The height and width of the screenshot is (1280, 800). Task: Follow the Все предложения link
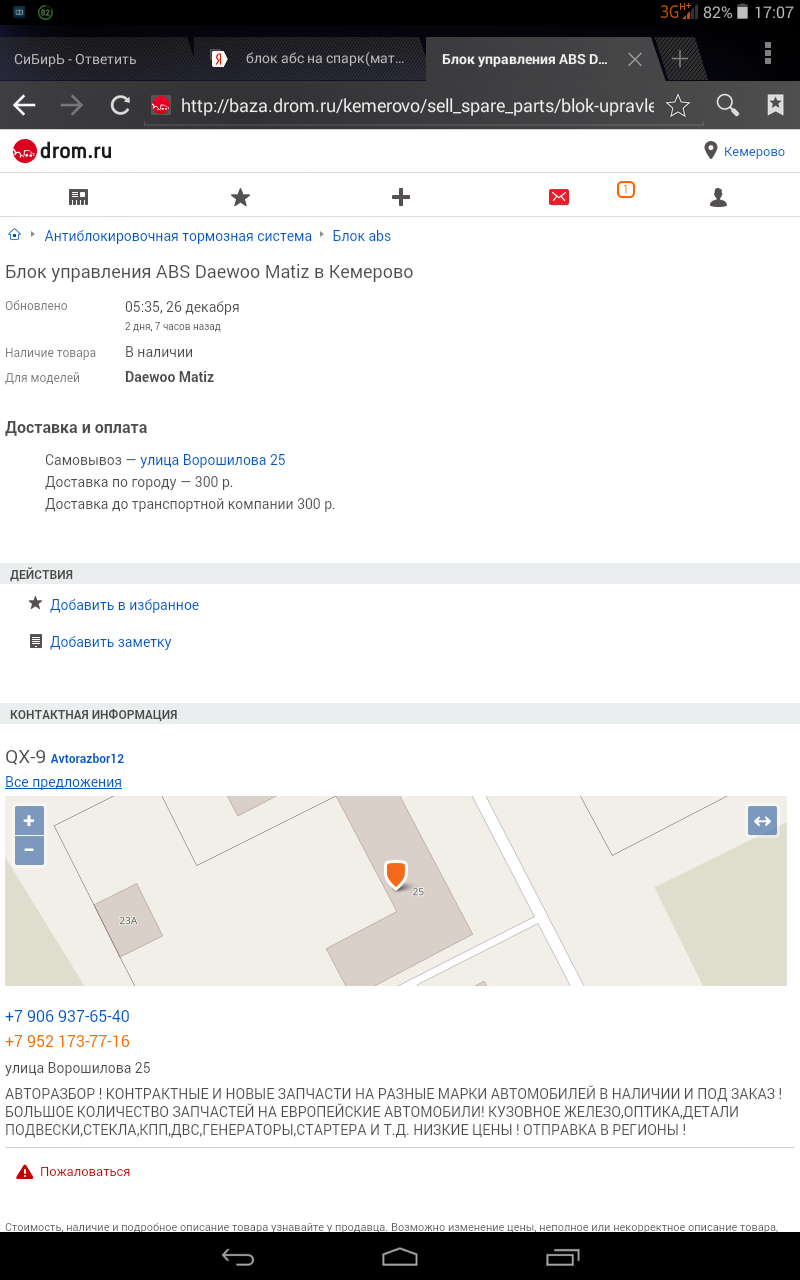64,781
